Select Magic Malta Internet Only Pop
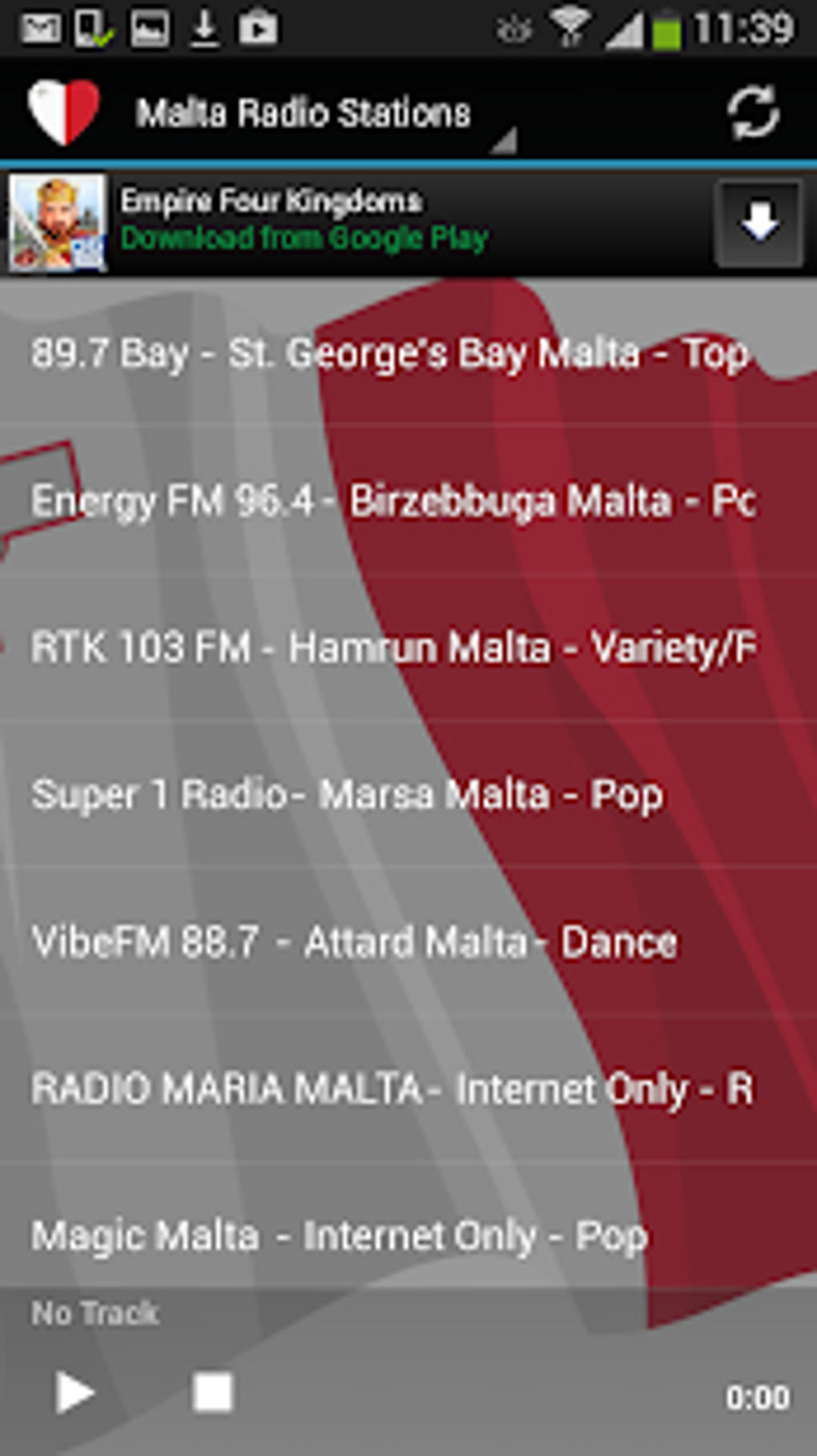The height and width of the screenshot is (1456, 817). tap(340, 1236)
